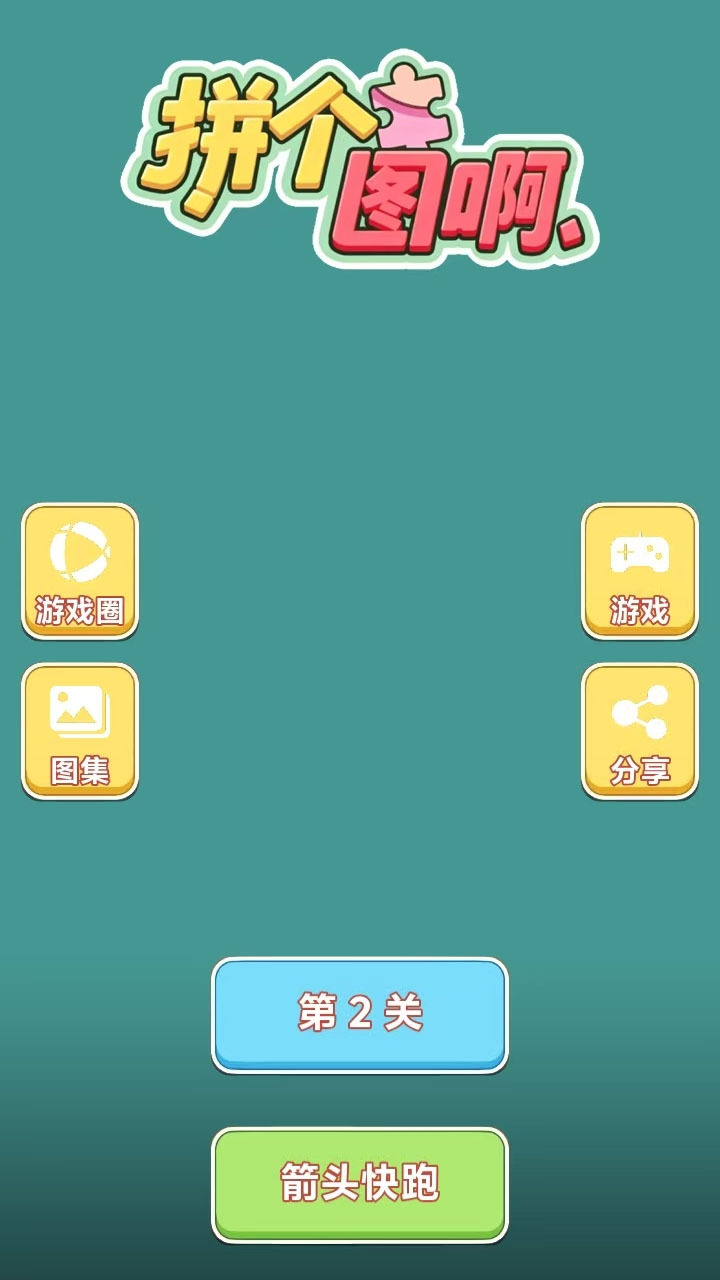
Task: Open the 游戏圈 game circle button
Action: 80,571
